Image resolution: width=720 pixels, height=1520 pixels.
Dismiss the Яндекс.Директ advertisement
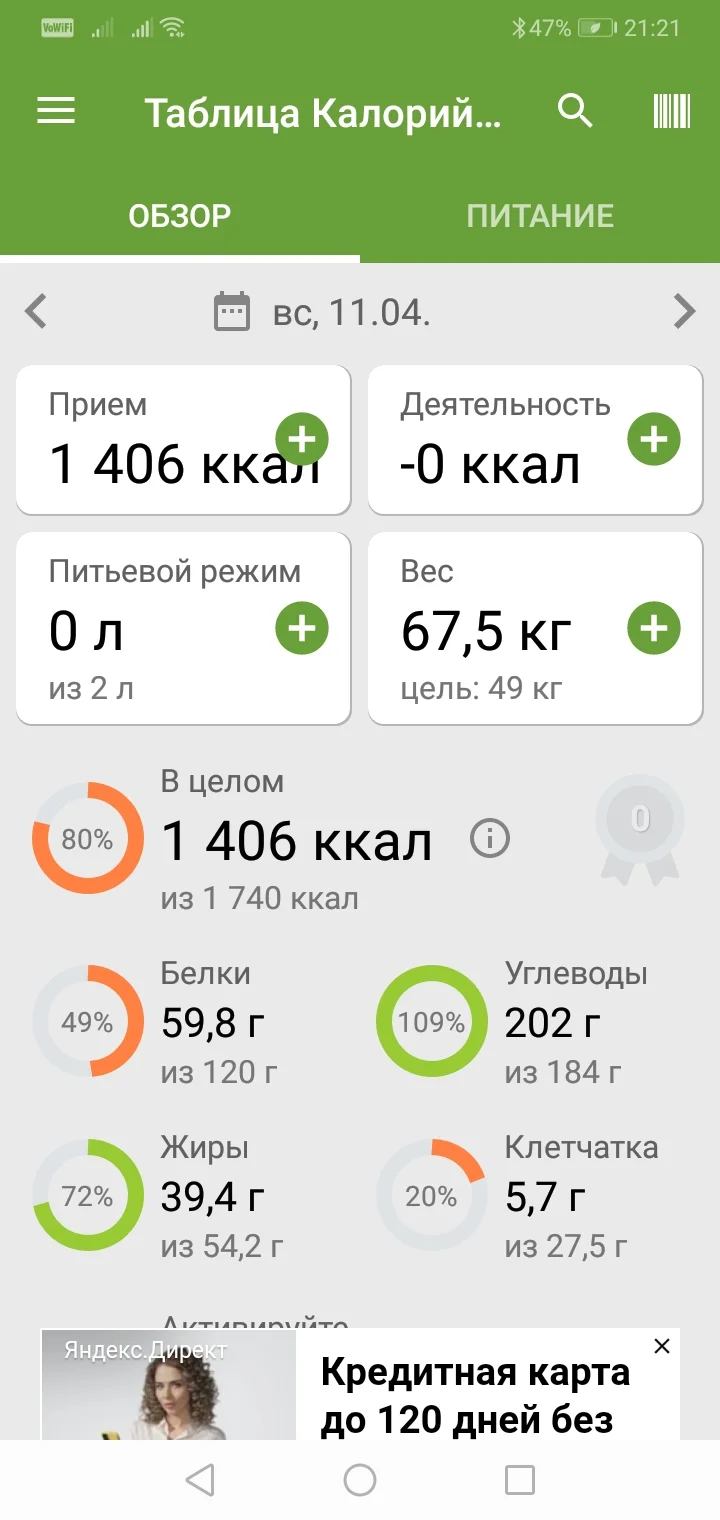coord(662,1346)
